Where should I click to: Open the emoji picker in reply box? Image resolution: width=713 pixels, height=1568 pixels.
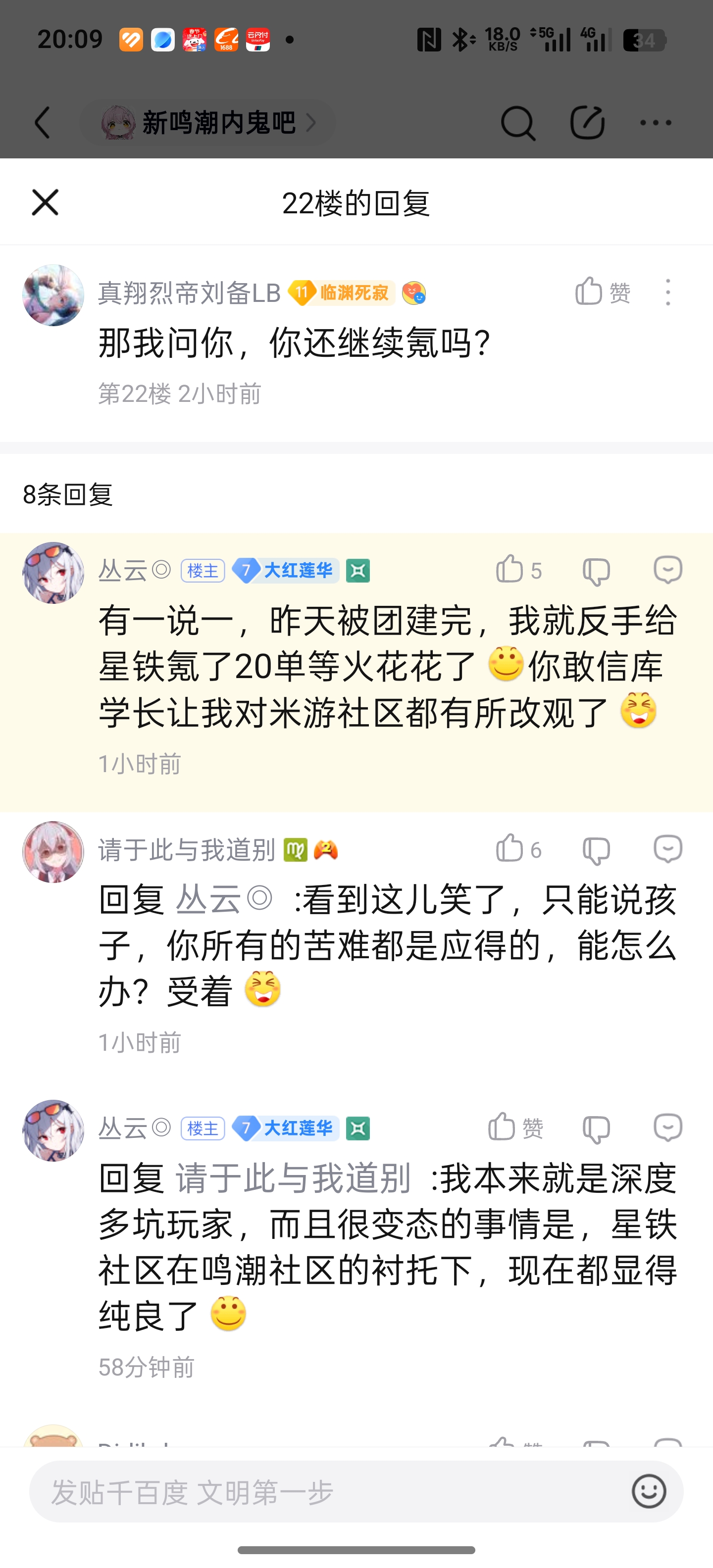pos(649,1491)
